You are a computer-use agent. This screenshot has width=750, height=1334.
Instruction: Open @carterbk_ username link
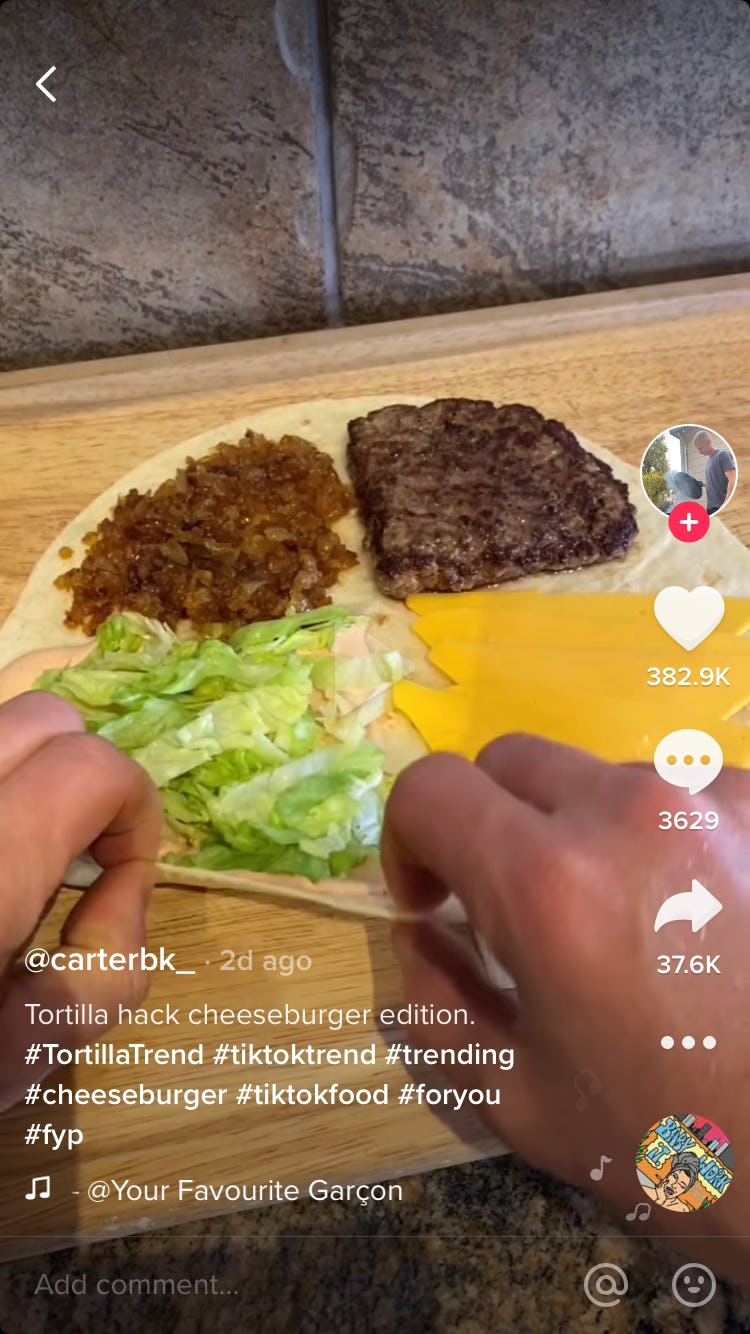pyautogui.click(x=110, y=961)
